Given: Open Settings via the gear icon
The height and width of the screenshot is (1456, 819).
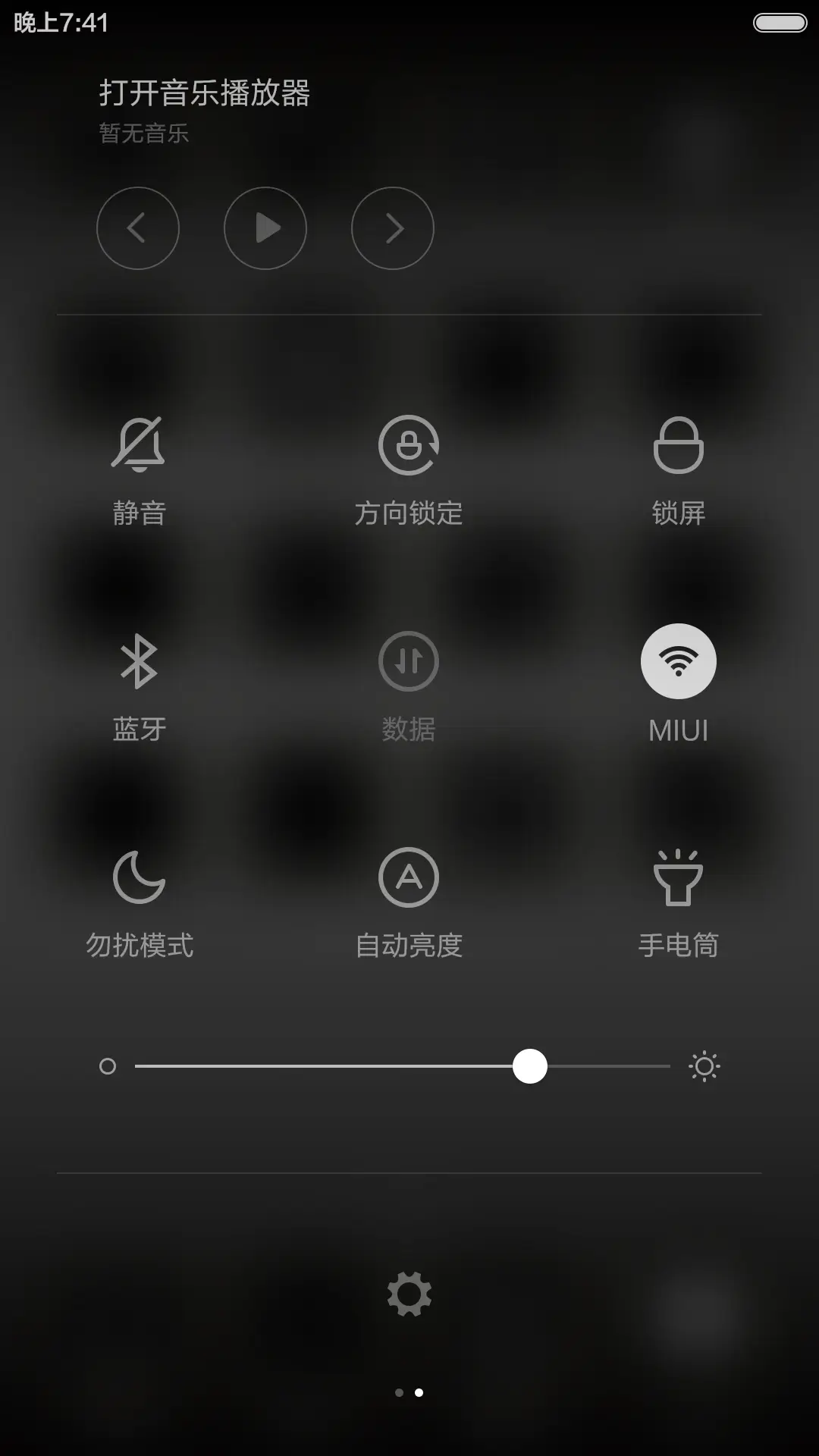Looking at the screenshot, I should tap(409, 1295).
